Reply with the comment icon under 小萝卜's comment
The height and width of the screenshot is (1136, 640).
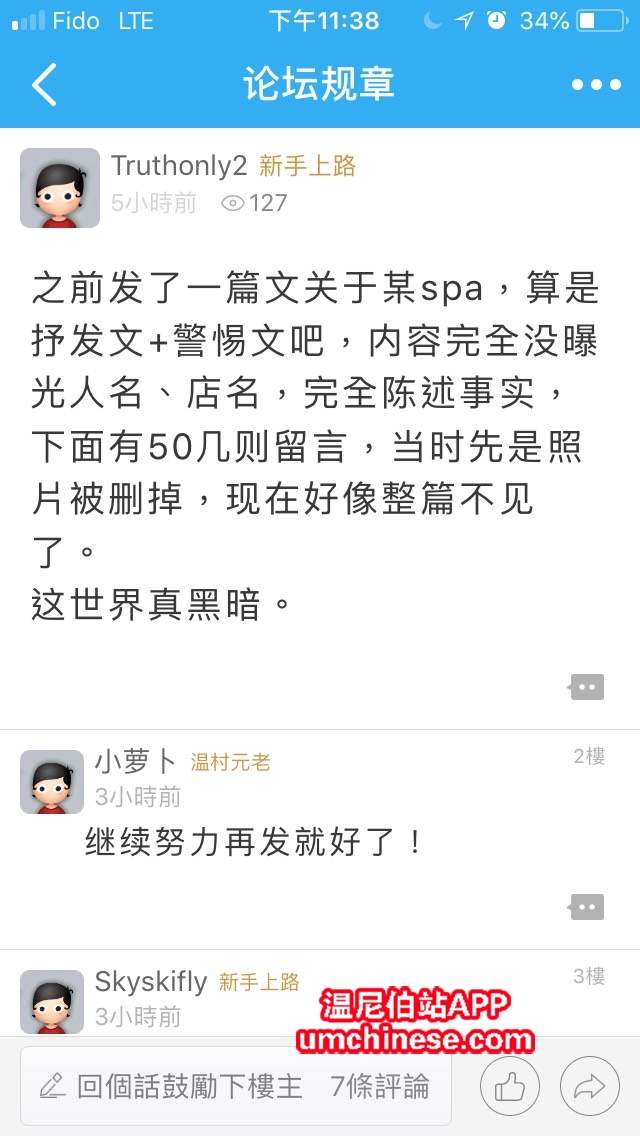click(587, 907)
